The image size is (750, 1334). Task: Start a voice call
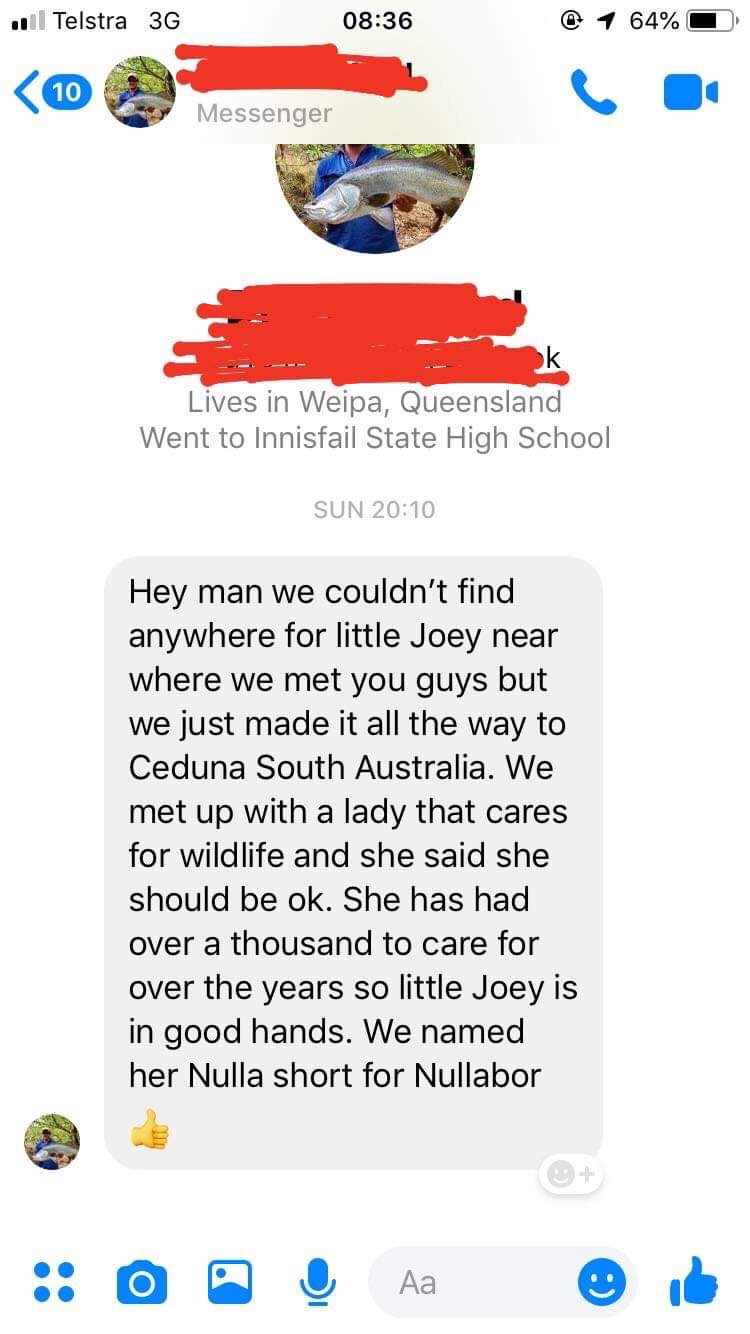(x=593, y=92)
